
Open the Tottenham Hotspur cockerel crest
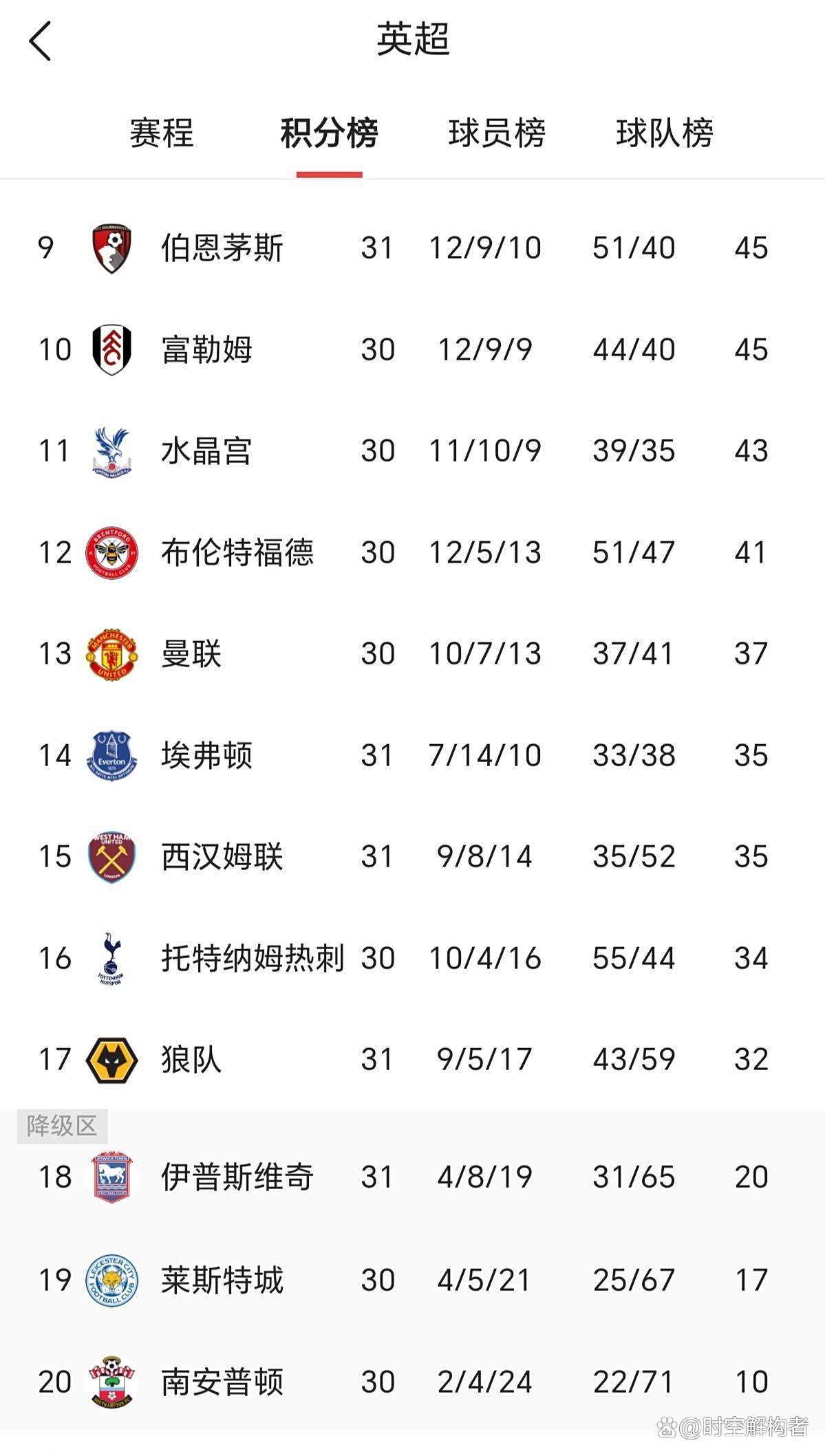[110, 958]
